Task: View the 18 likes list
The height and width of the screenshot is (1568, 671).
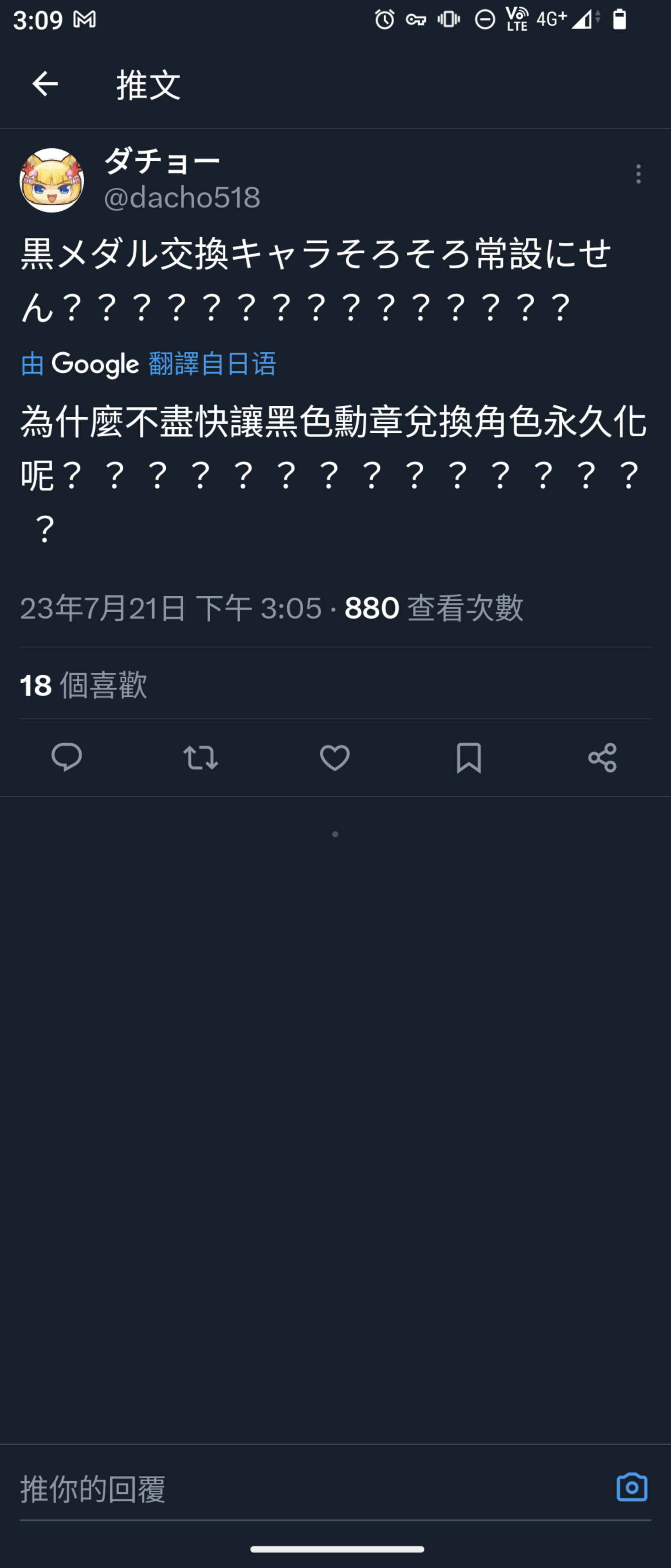Action: 83,685
